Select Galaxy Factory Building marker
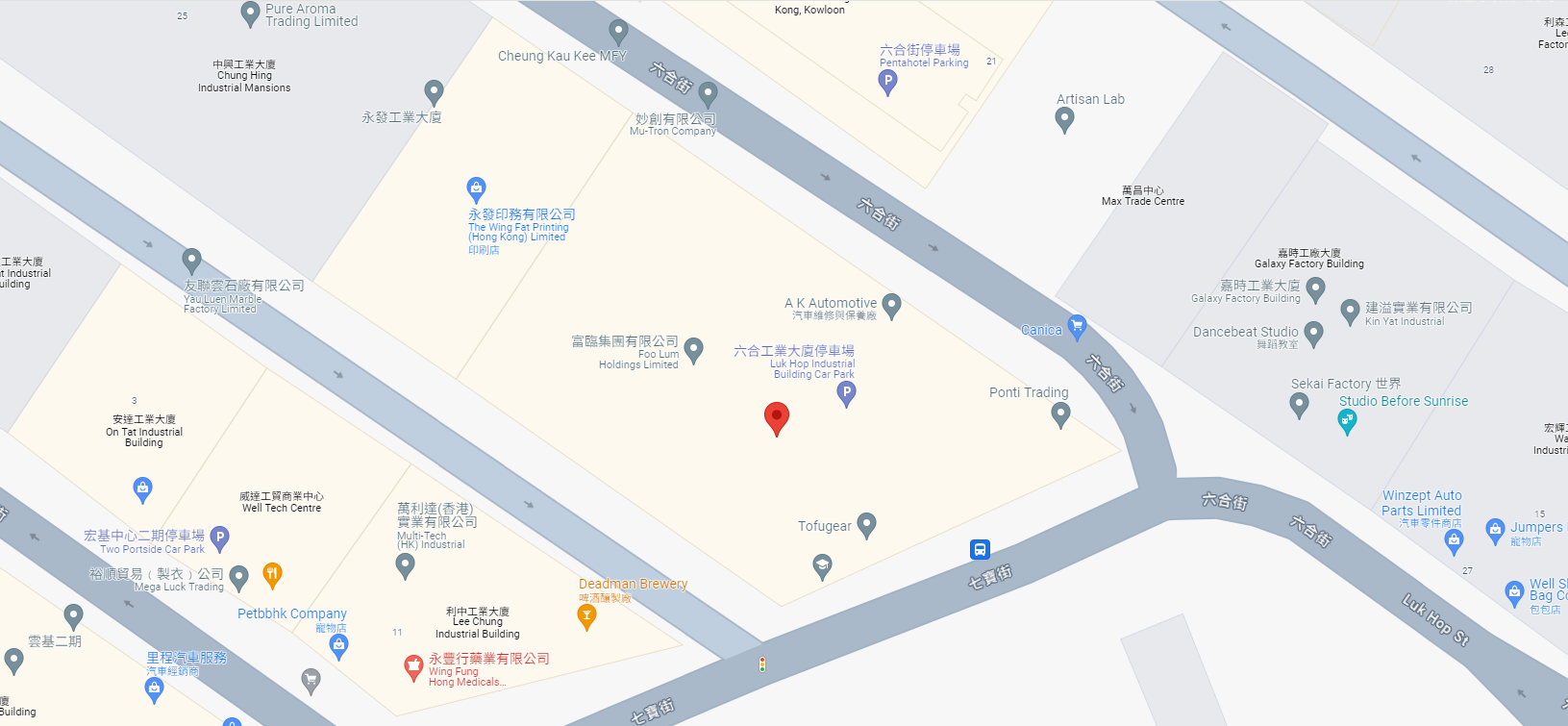The height and width of the screenshot is (726, 1568). point(1316,288)
